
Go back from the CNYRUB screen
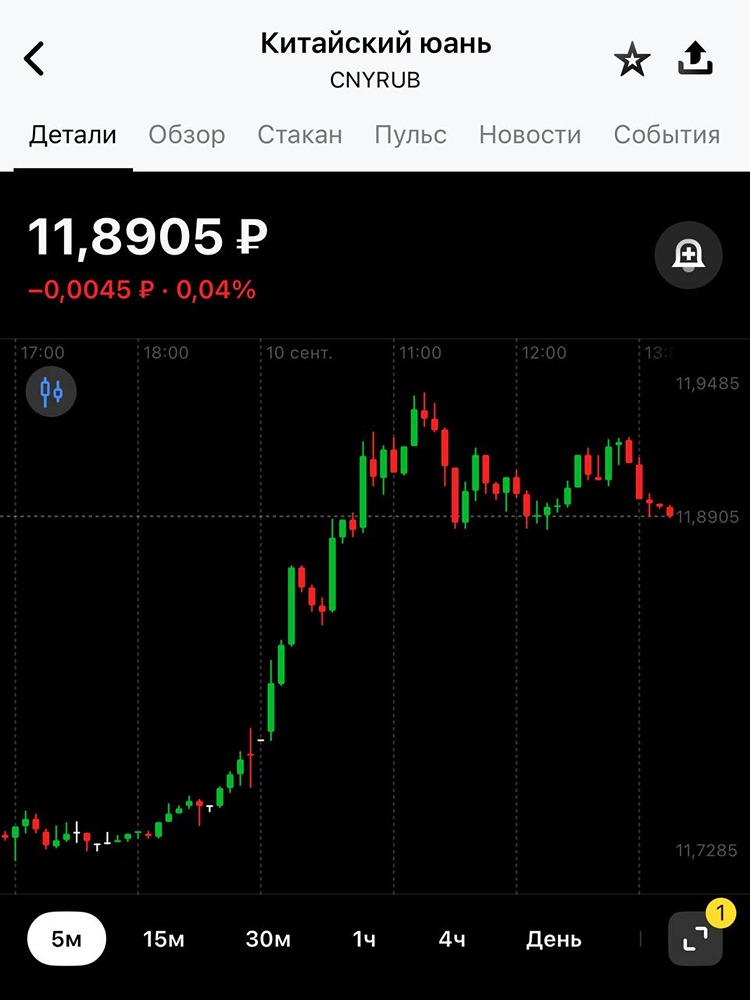[x=35, y=59]
